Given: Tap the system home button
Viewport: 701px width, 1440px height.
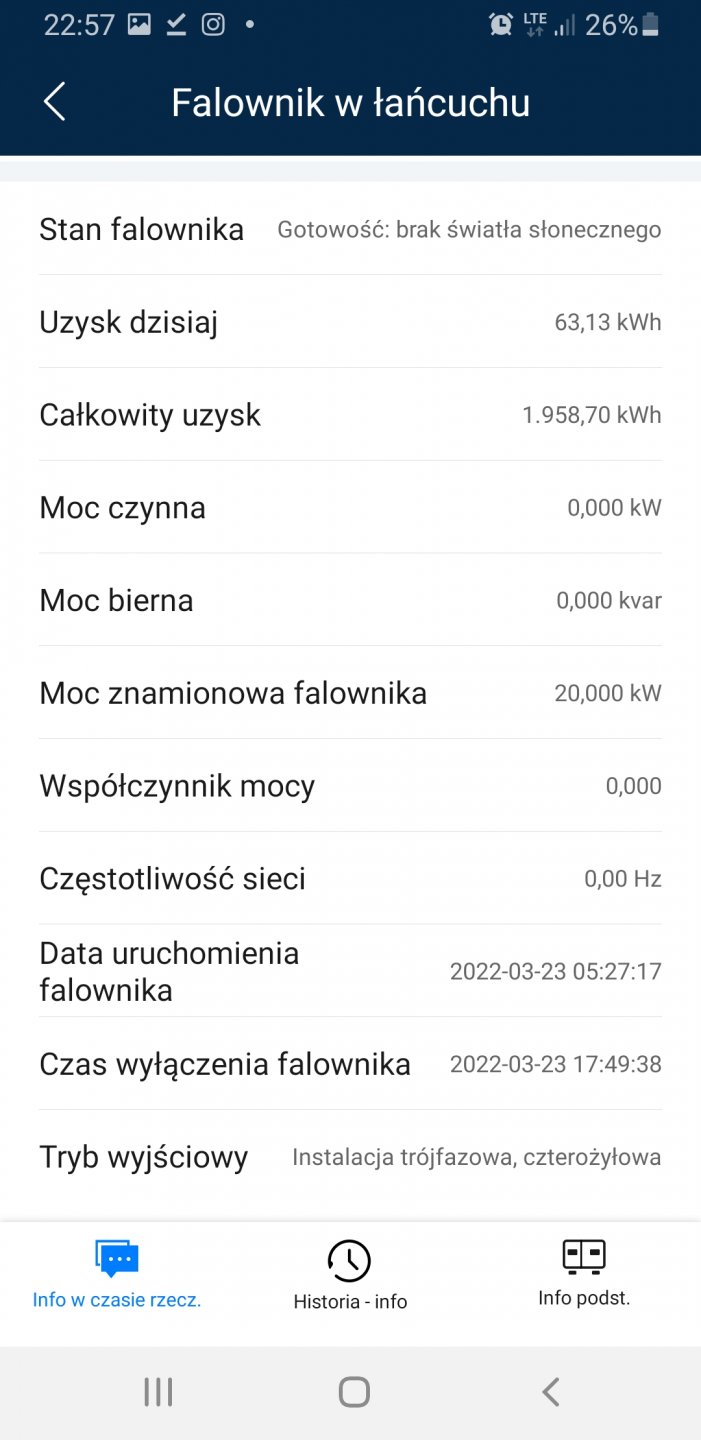Looking at the screenshot, I should point(354,1391).
